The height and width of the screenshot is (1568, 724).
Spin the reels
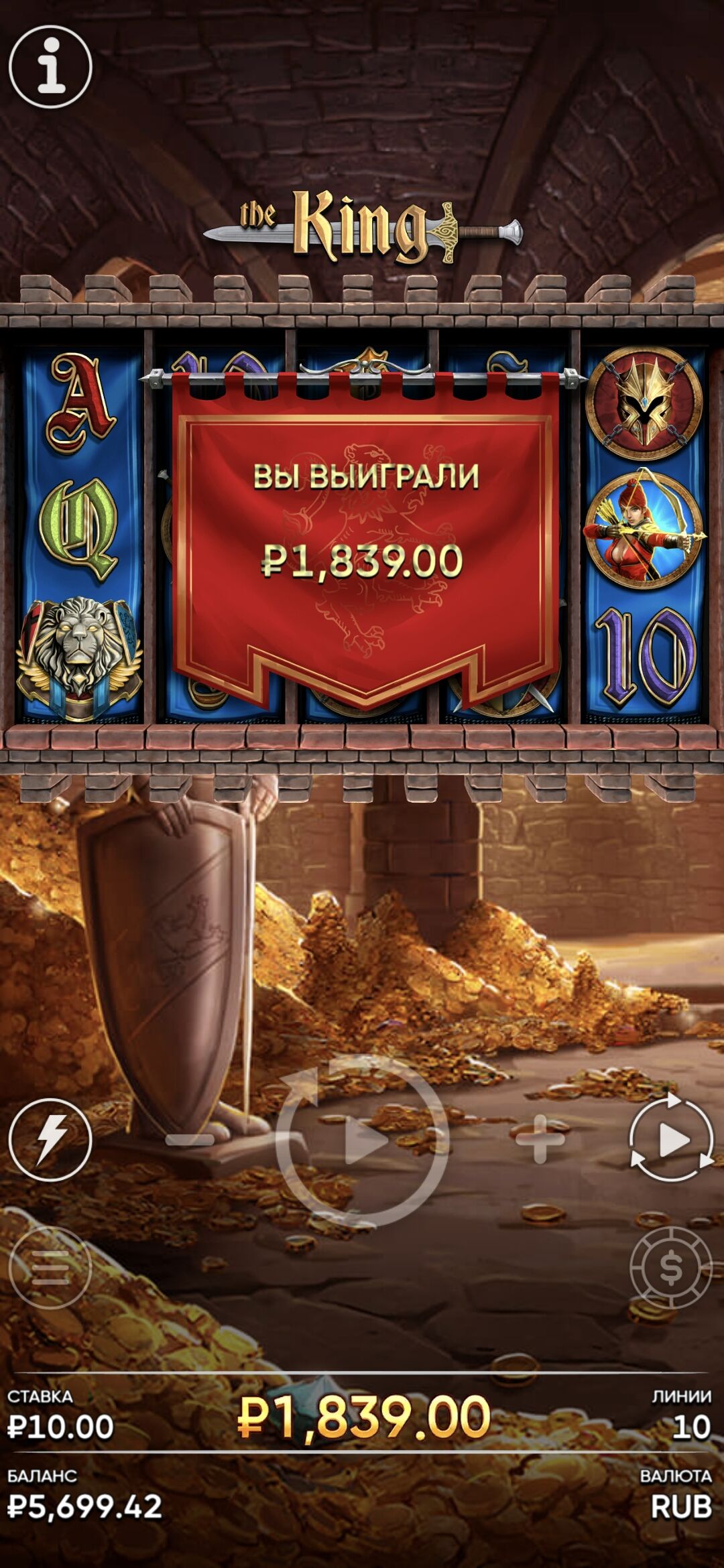click(x=362, y=1140)
